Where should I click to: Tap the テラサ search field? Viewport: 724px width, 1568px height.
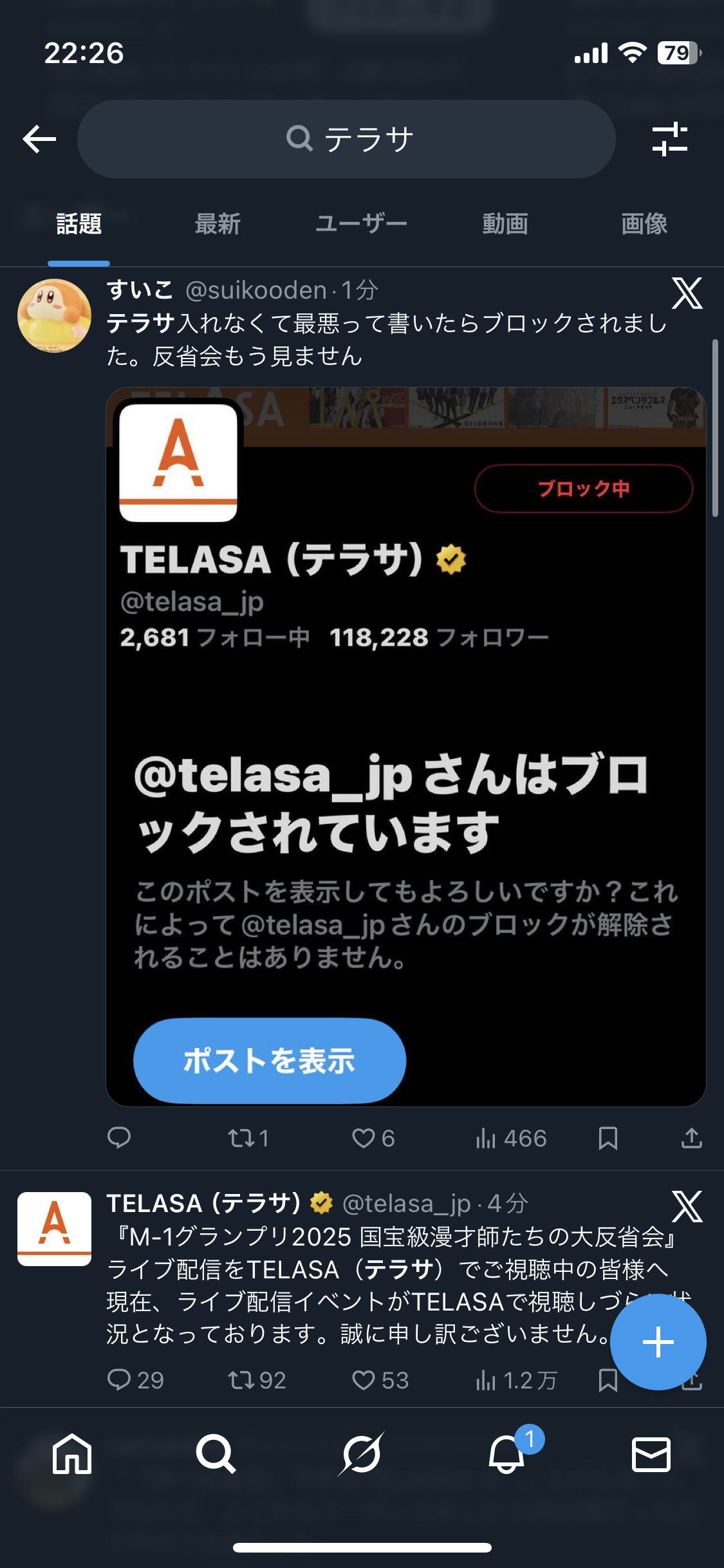348,139
